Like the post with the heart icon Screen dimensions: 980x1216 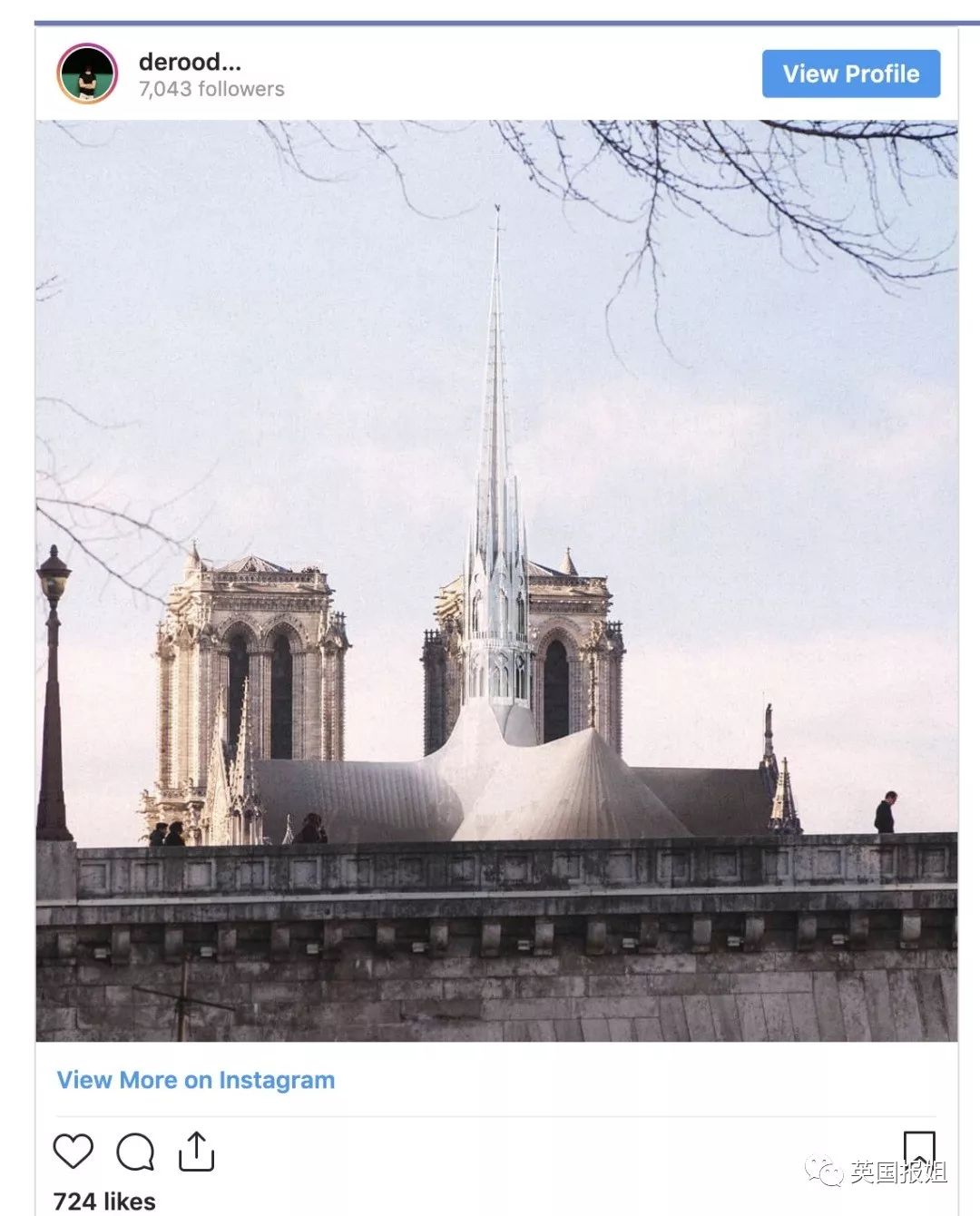coord(73,1151)
